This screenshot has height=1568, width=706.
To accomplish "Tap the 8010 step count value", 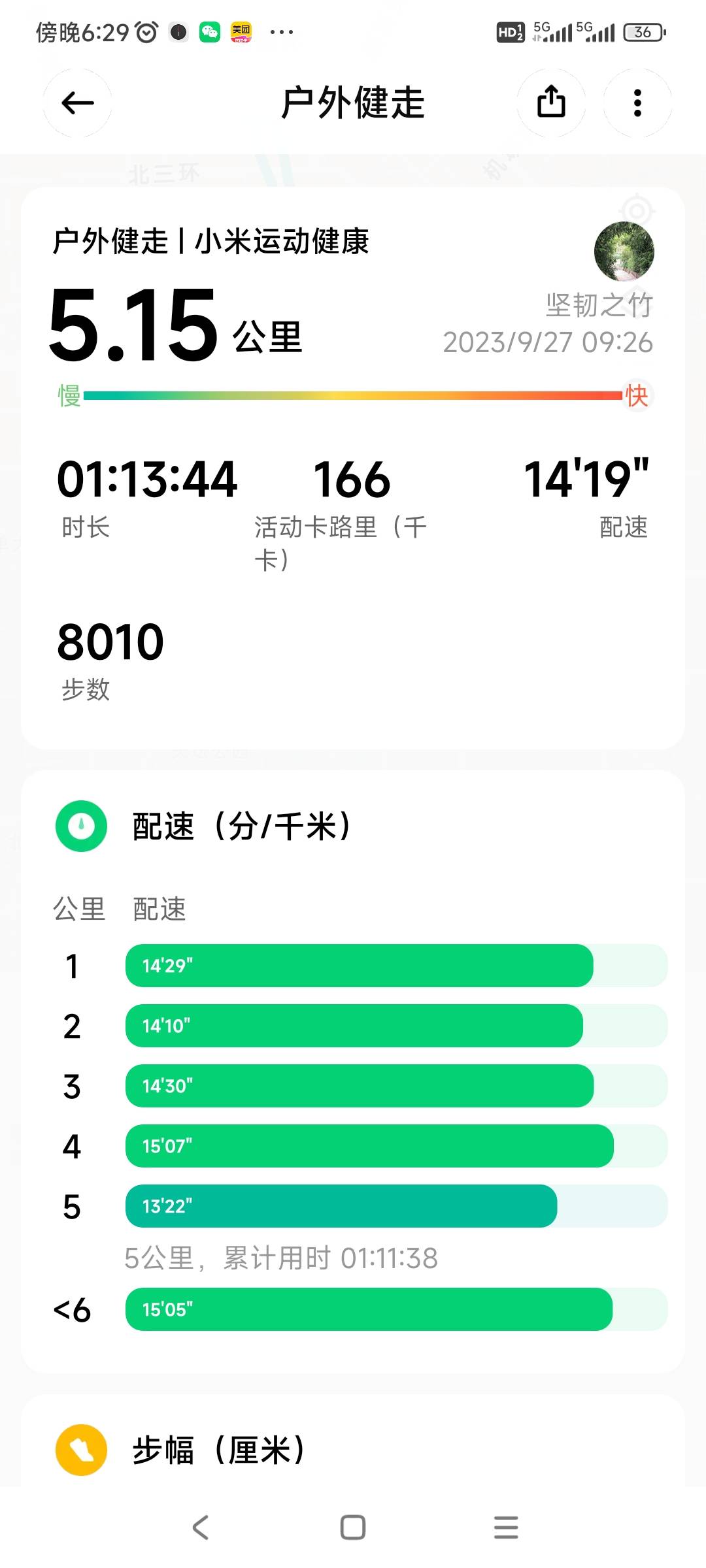I will point(109,641).
